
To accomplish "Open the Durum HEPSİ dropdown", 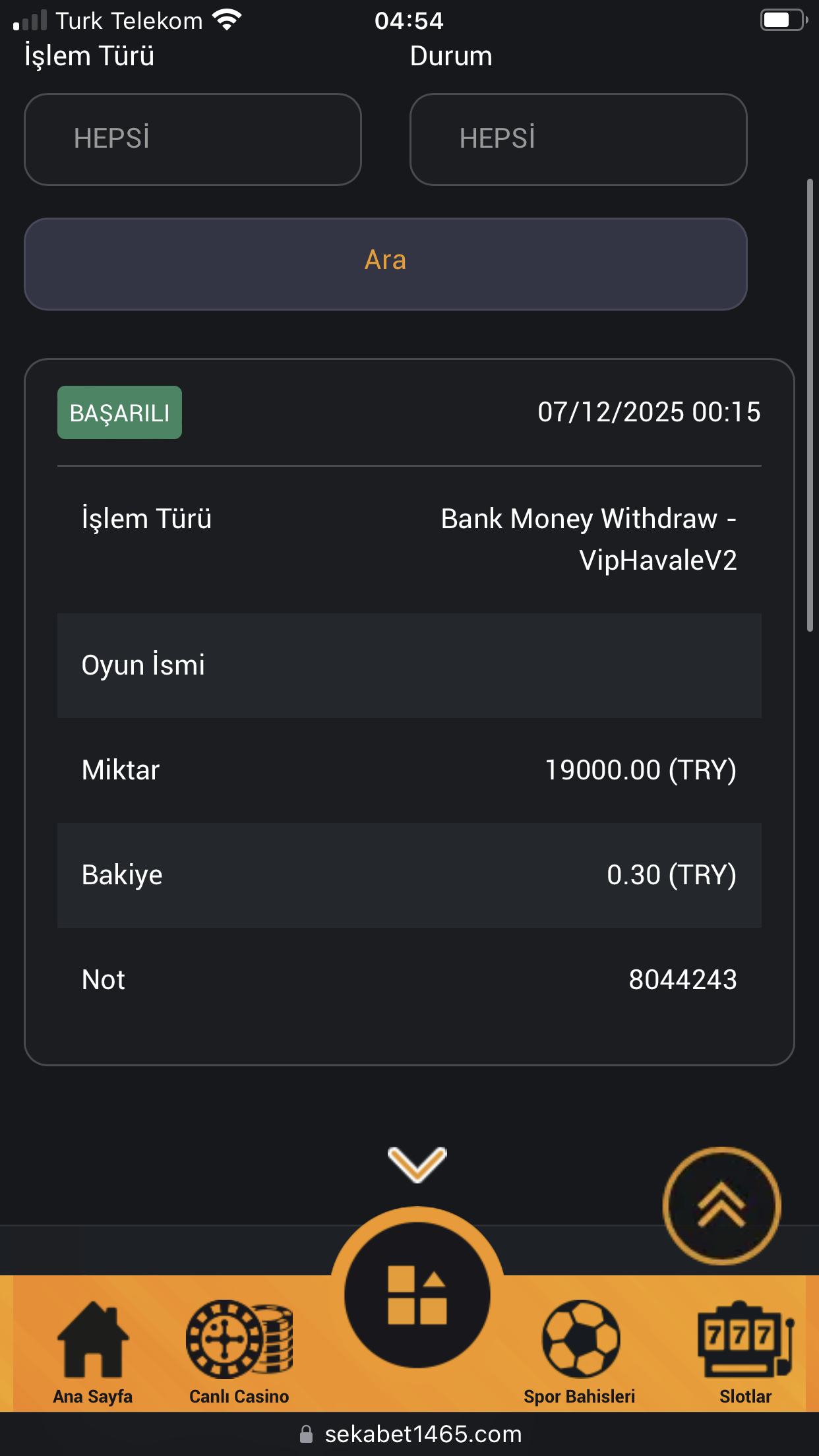I will pos(578,139).
